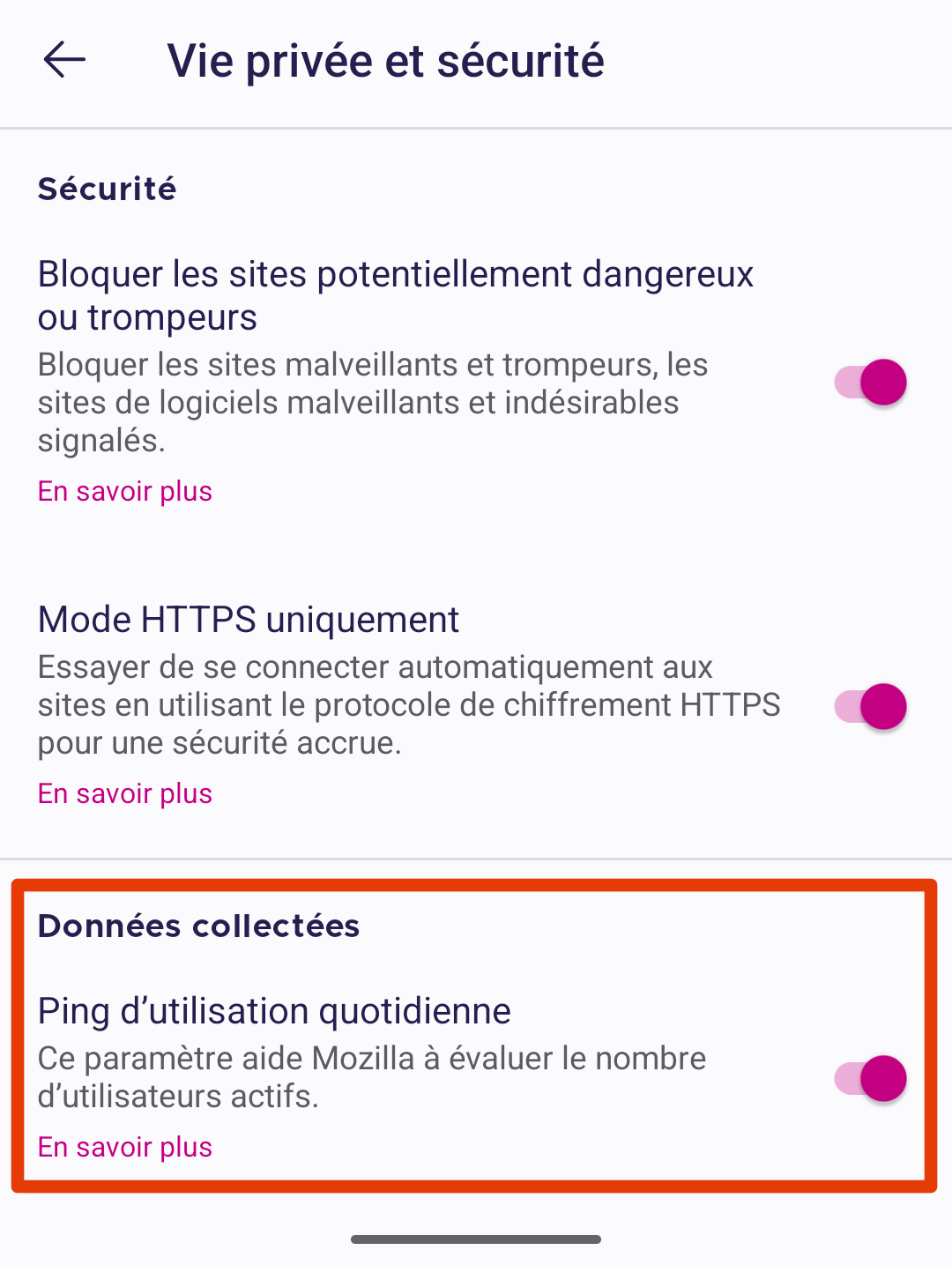Tap the Sécurité section header
Image resolution: width=952 pixels, height=1265 pixels.
[x=106, y=188]
